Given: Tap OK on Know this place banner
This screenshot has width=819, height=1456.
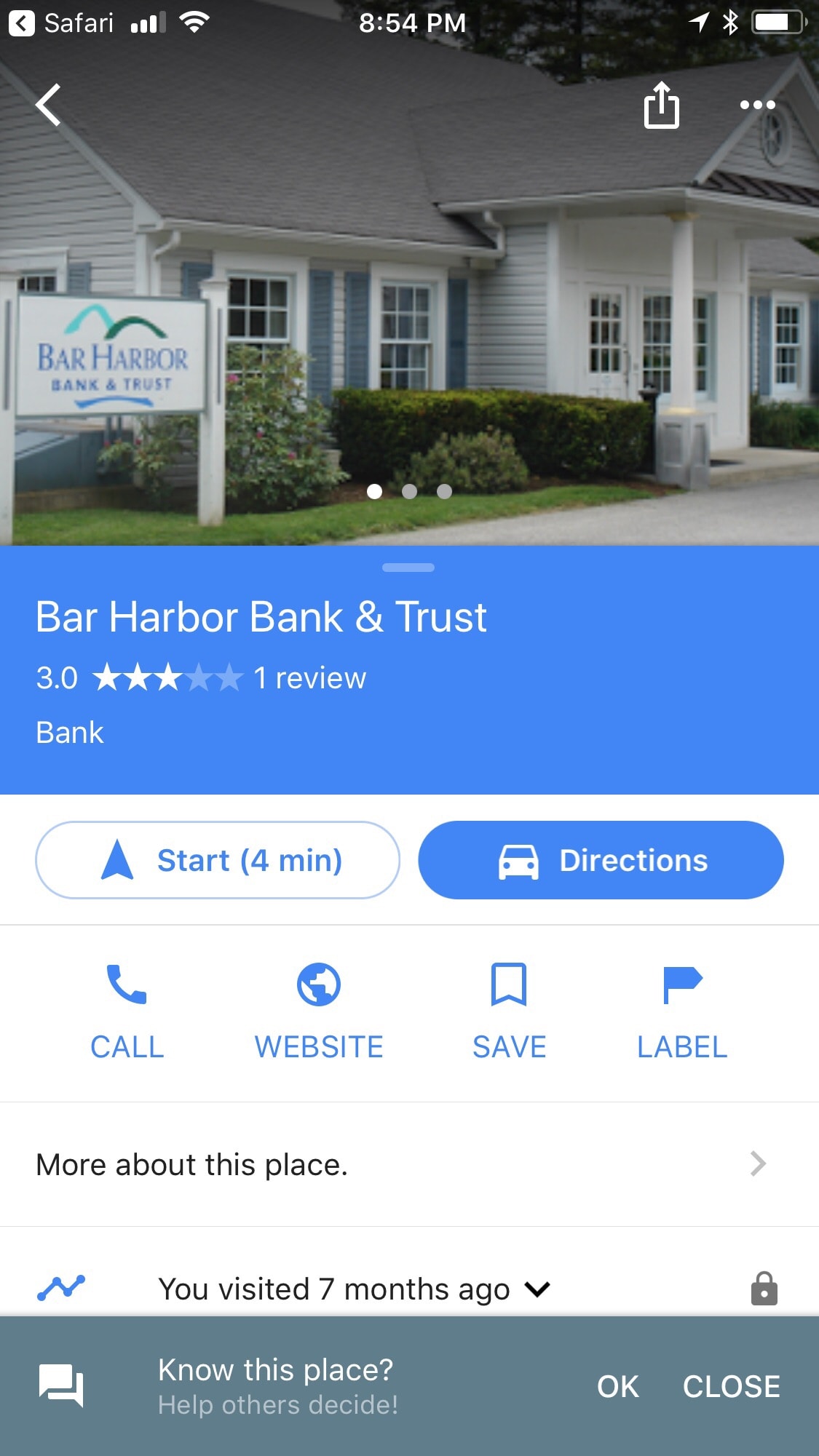Looking at the screenshot, I should 617,1386.
